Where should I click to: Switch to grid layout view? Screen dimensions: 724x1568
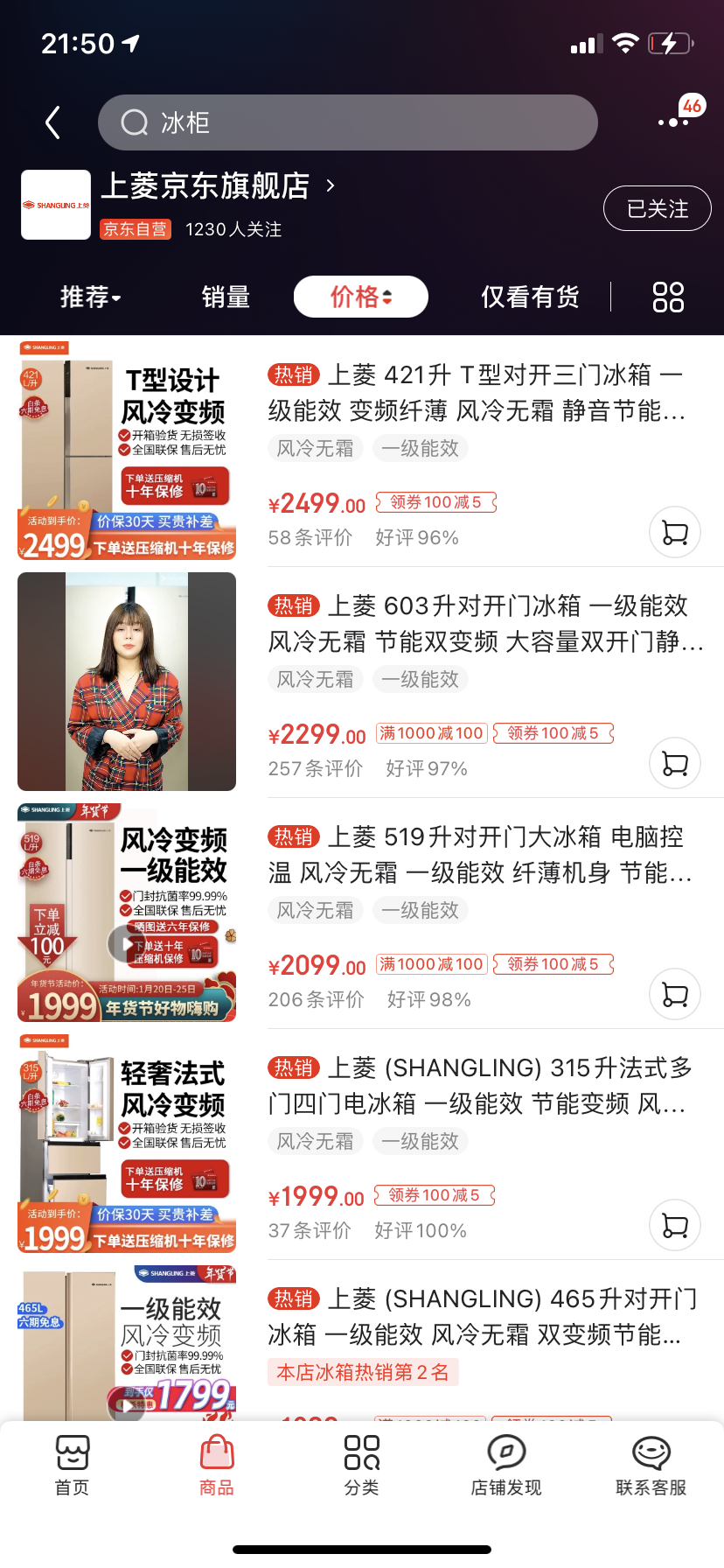point(668,297)
